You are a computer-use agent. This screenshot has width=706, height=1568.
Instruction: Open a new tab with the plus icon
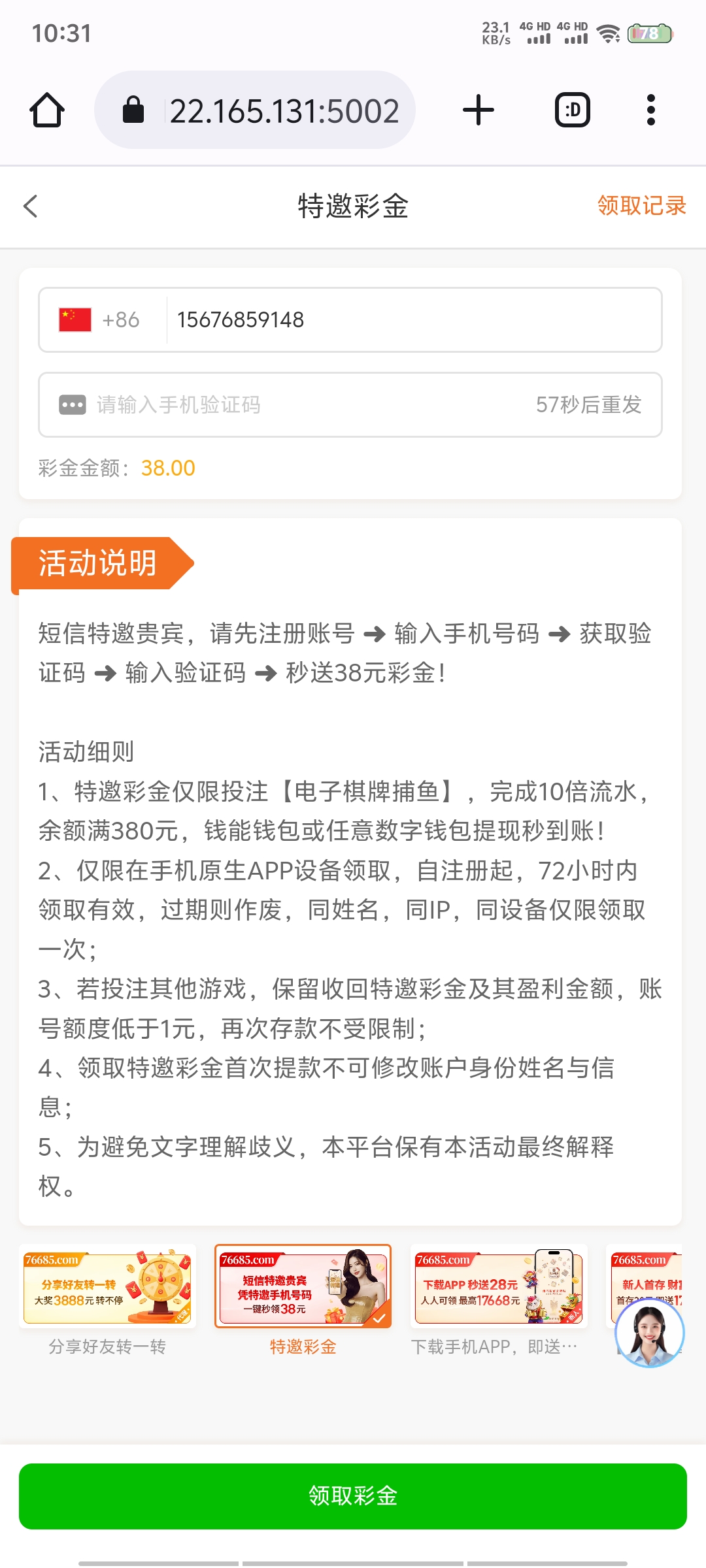(x=478, y=109)
